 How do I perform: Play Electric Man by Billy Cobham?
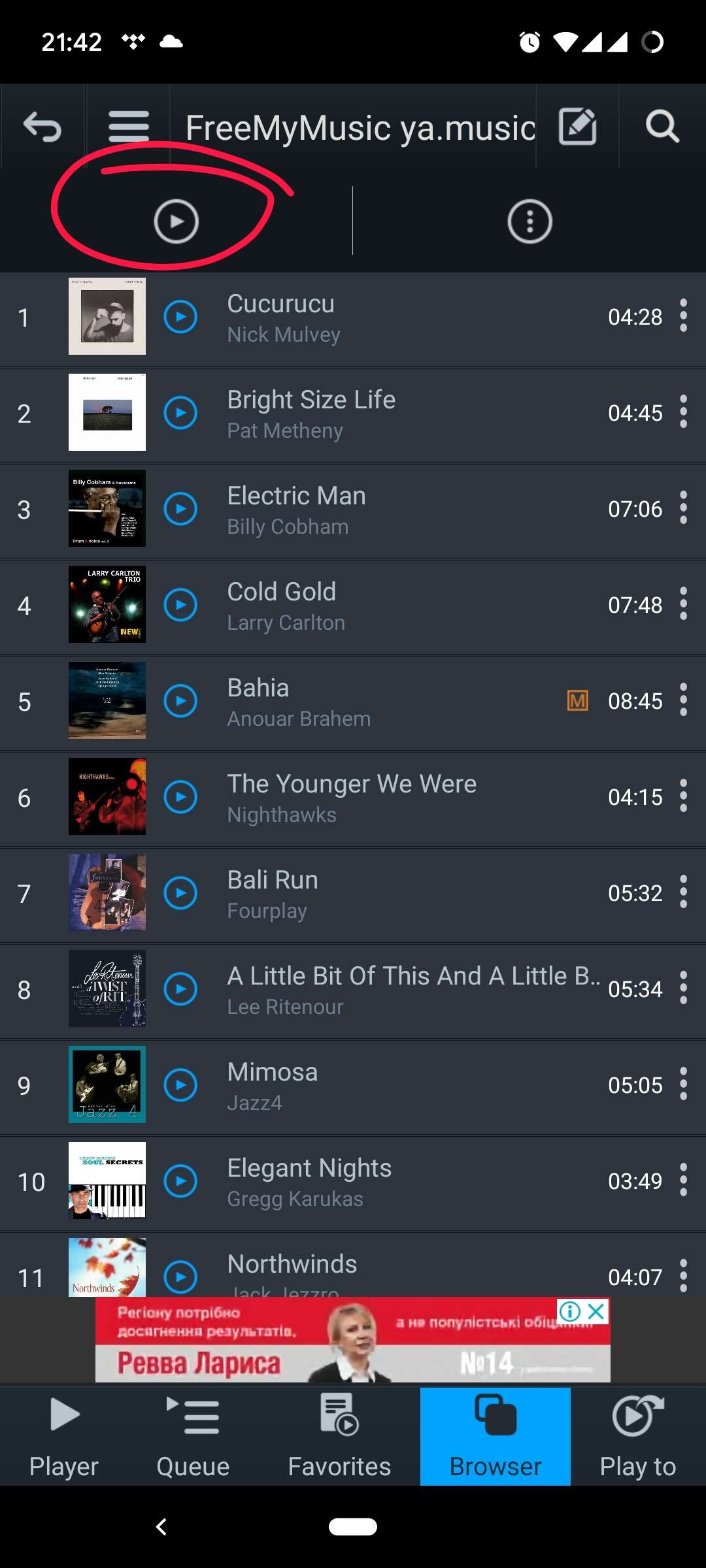click(x=180, y=509)
